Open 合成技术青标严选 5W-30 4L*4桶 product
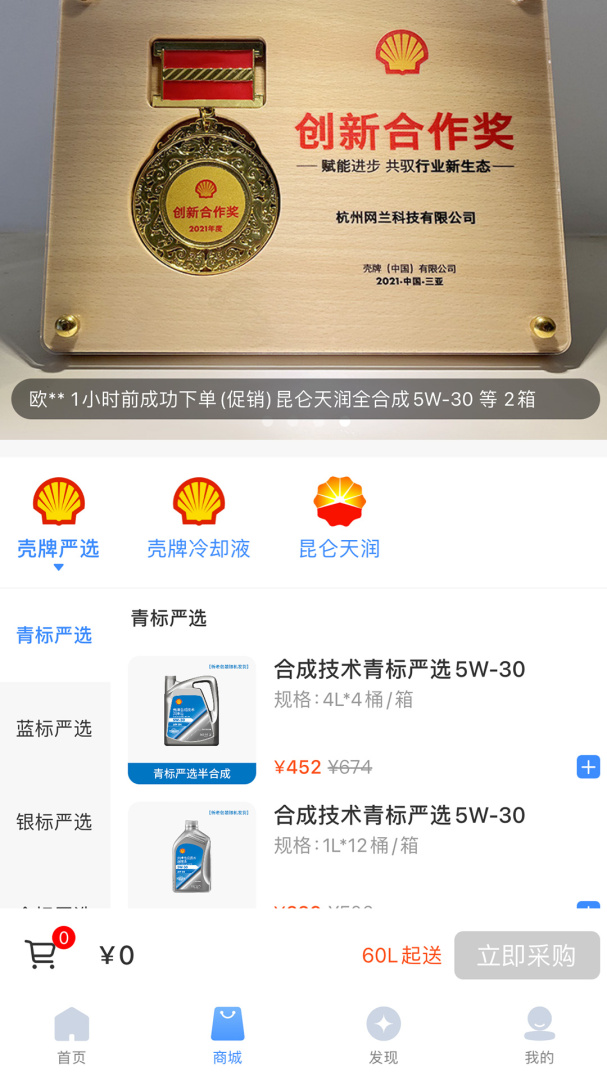 [x=399, y=669]
